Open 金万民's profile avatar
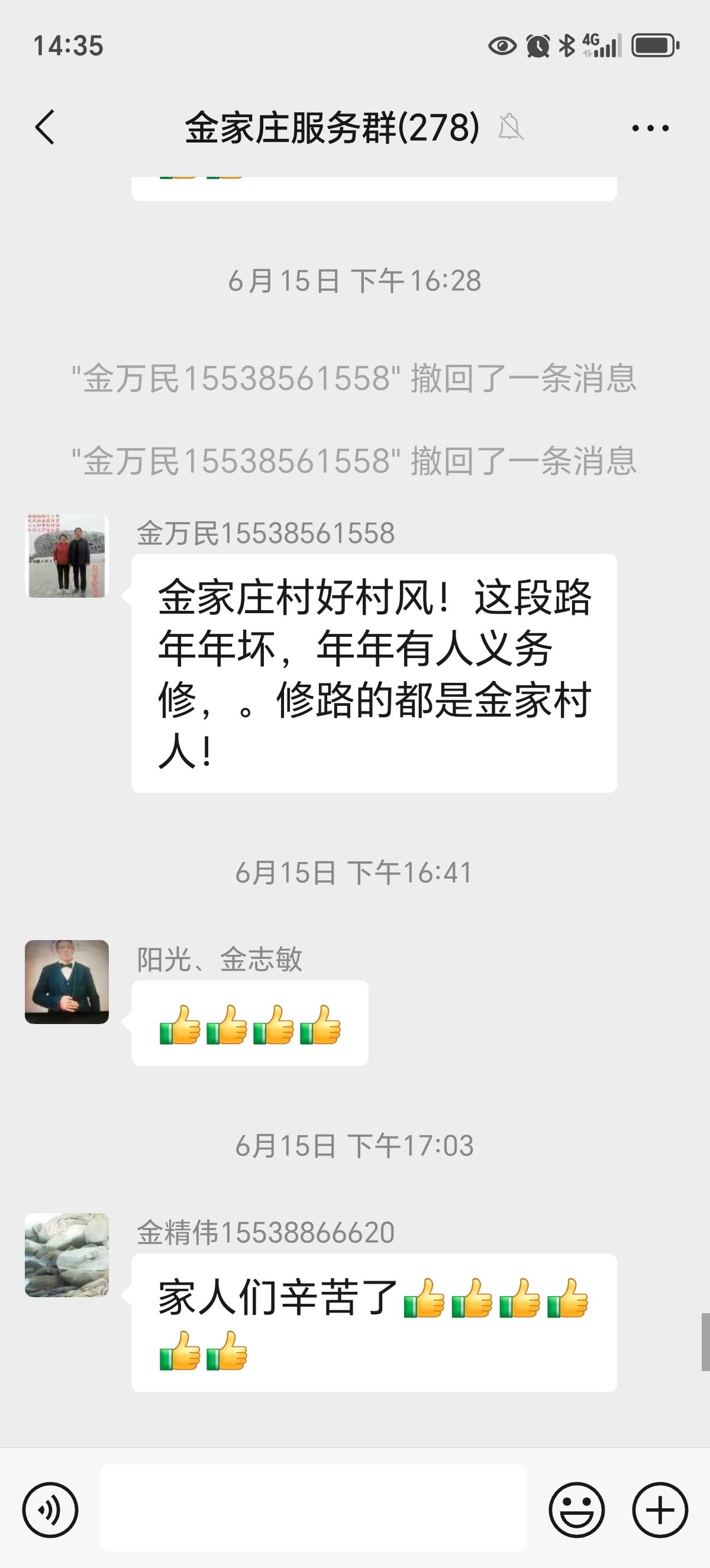This screenshot has width=710, height=1568. pyautogui.click(x=67, y=556)
